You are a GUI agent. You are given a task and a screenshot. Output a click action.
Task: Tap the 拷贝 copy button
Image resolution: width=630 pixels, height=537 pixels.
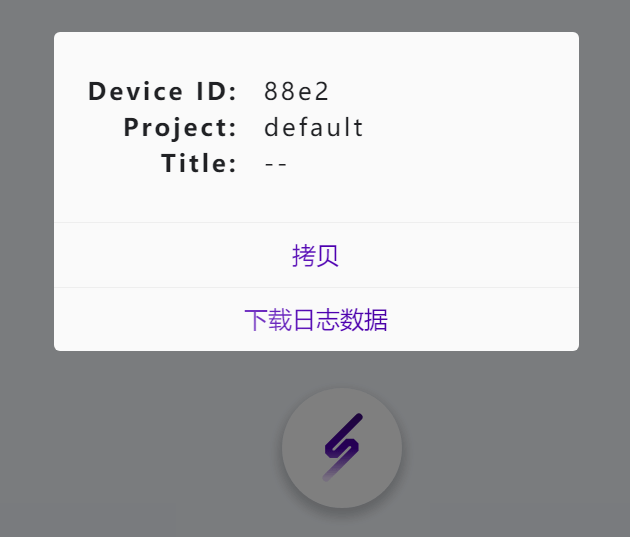coord(315,255)
